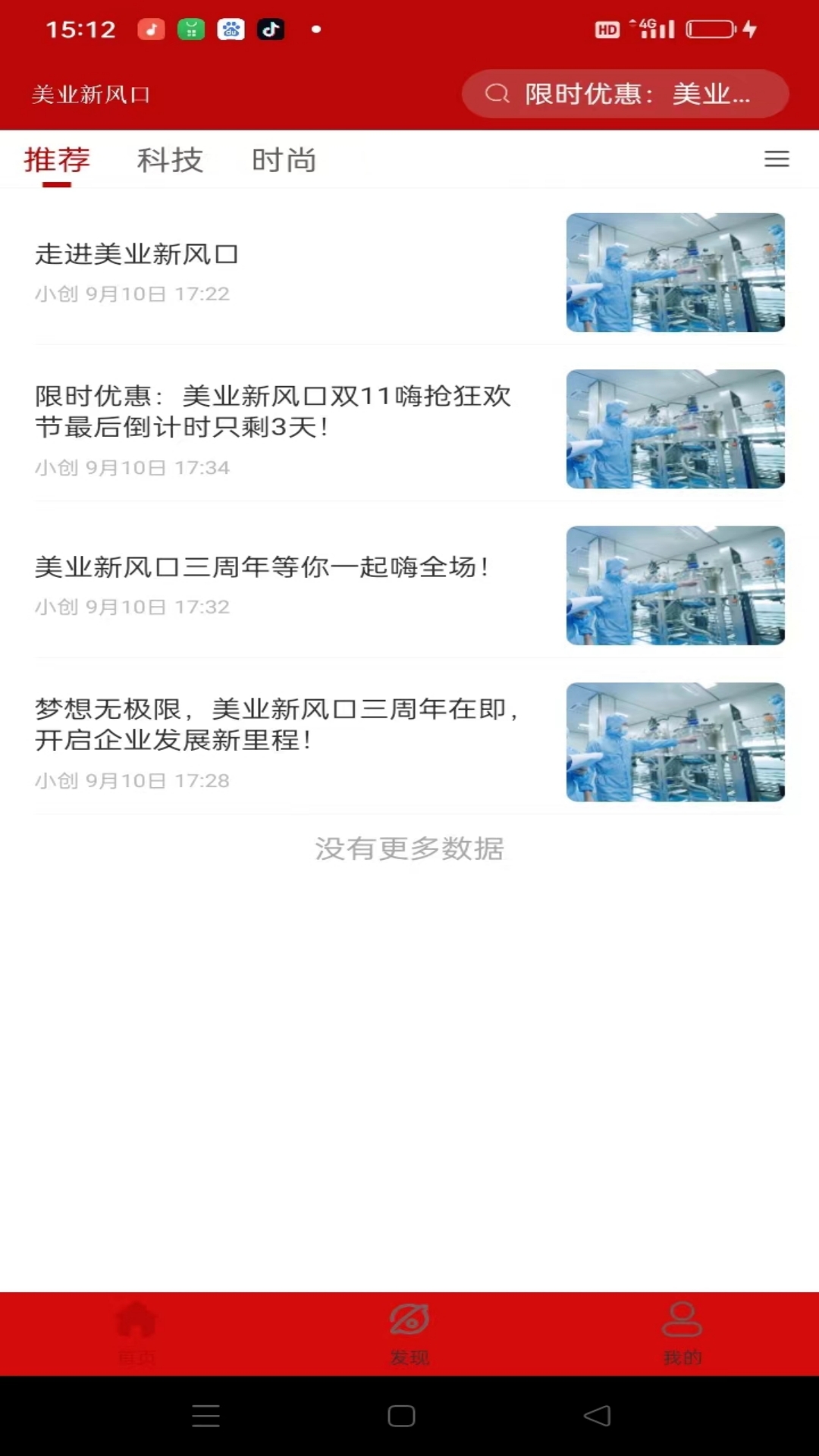Read the 限时优惠 双11嗨抢狂欢节 article
Image resolution: width=819 pixels, height=1456 pixels.
(x=273, y=412)
